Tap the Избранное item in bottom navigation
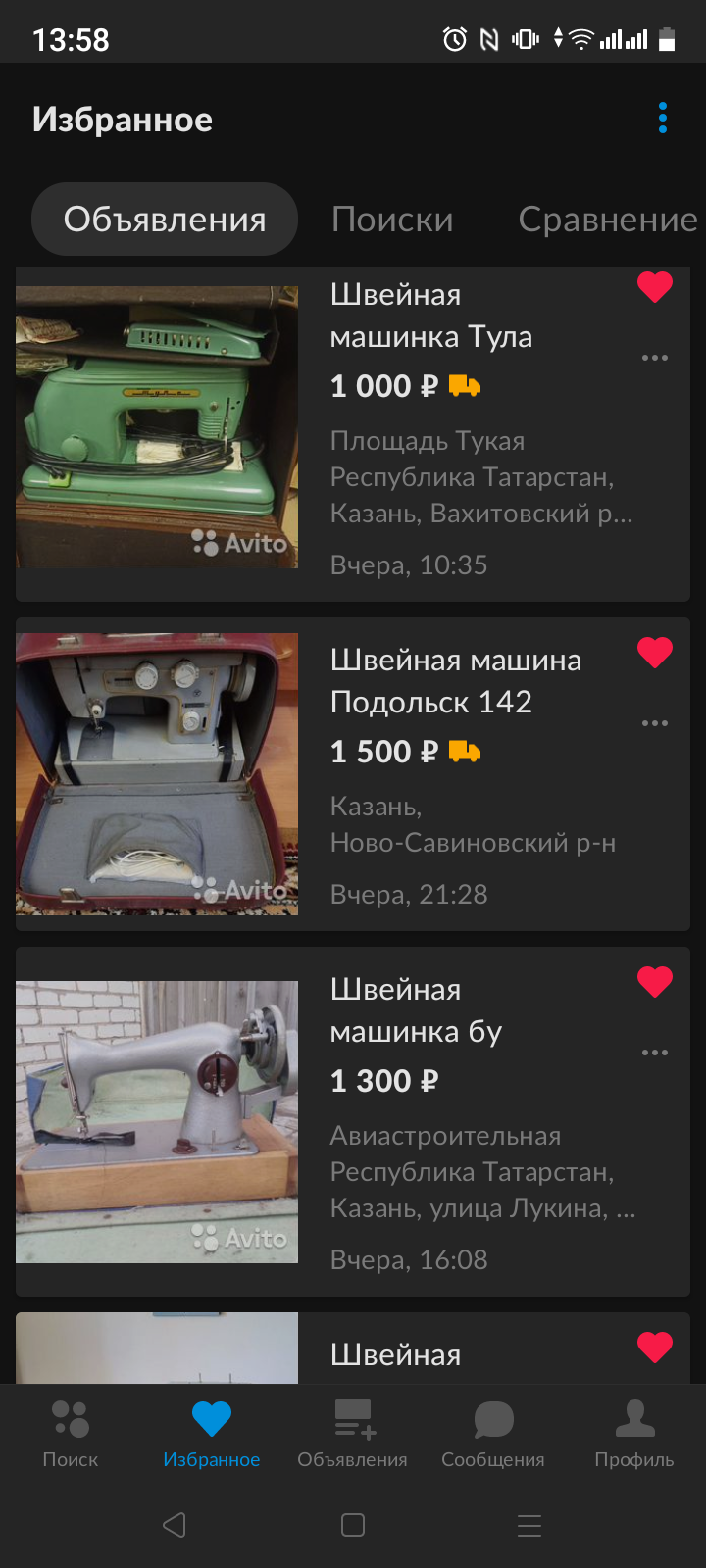Viewport: 706px width, 1568px height. (212, 1433)
